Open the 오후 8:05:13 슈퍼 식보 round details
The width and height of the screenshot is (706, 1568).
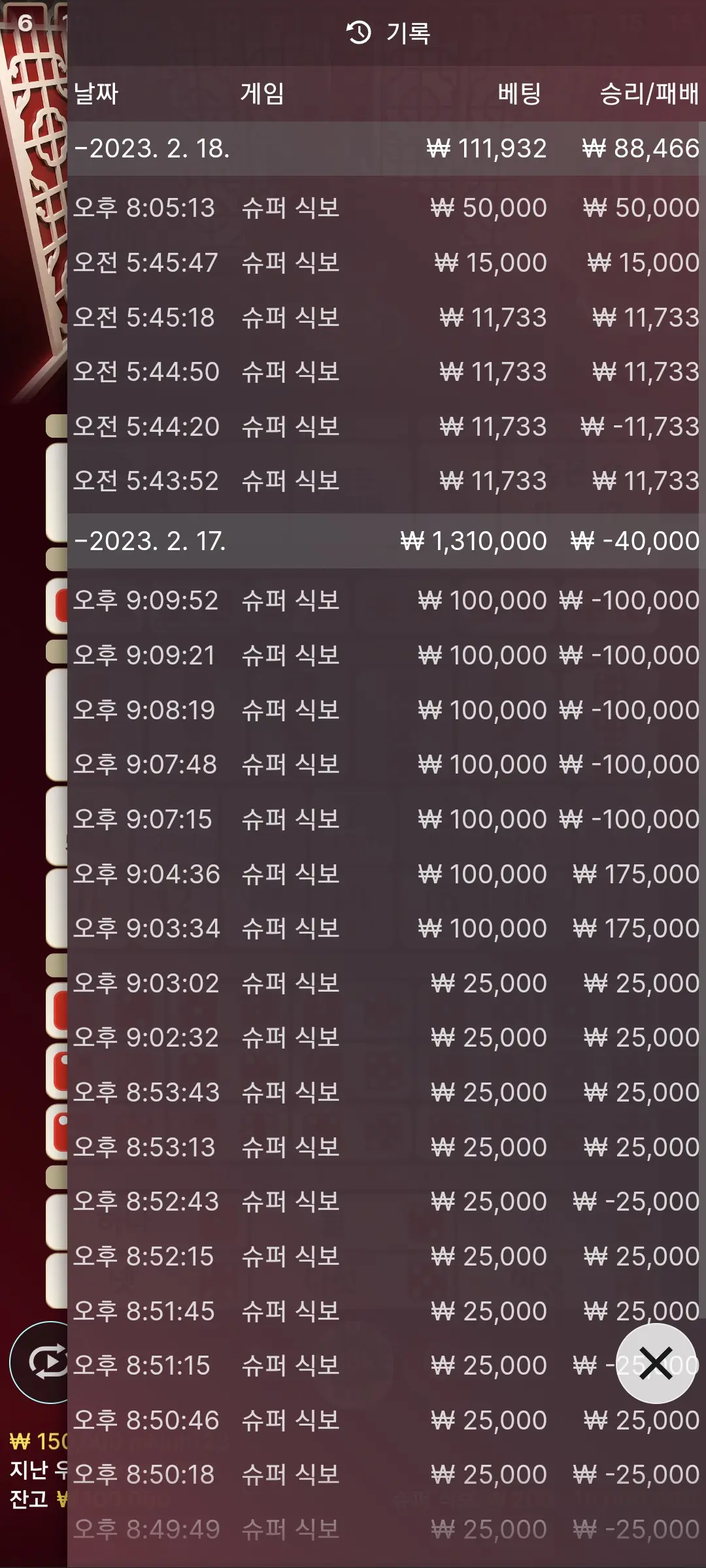point(386,208)
